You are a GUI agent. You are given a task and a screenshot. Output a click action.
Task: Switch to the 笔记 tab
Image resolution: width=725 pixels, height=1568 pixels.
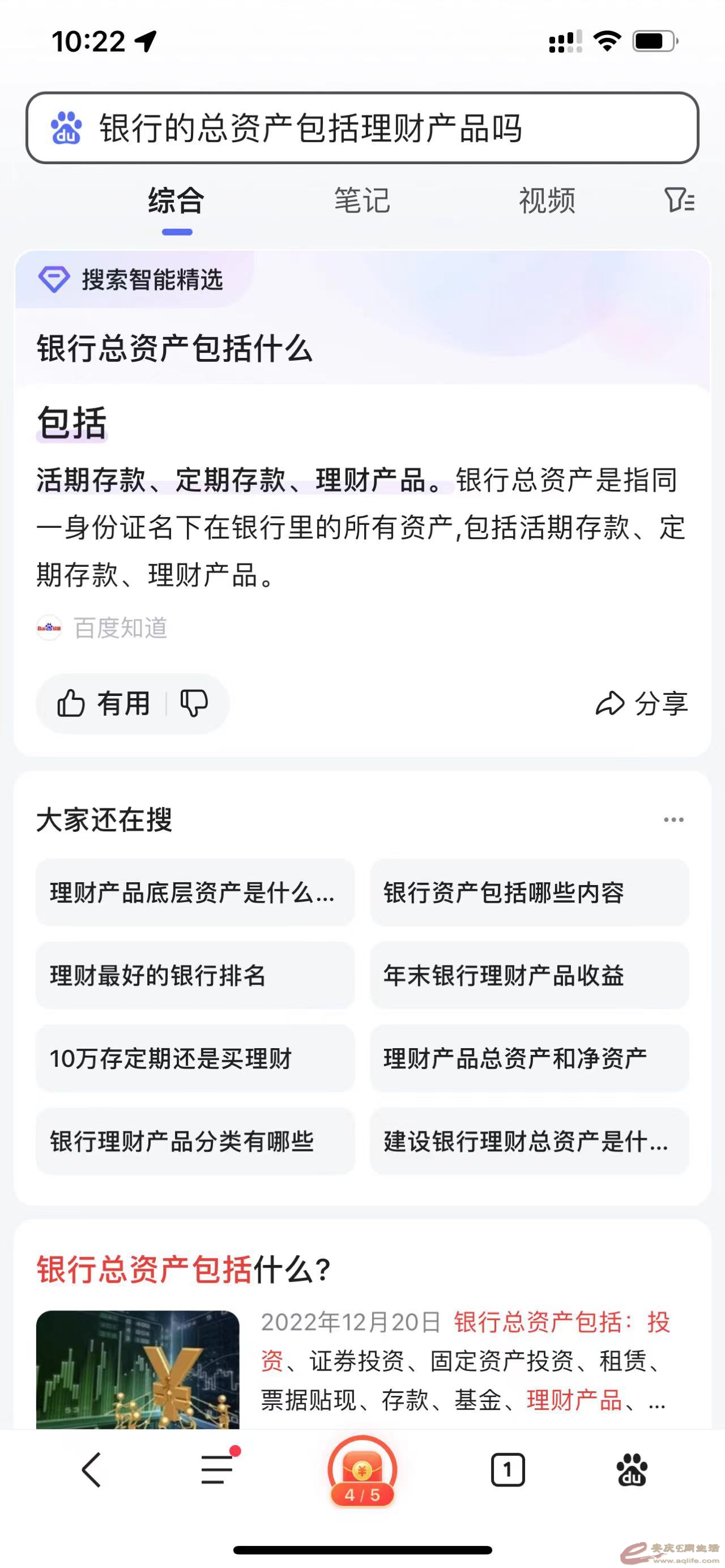pyautogui.click(x=361, y=200)
